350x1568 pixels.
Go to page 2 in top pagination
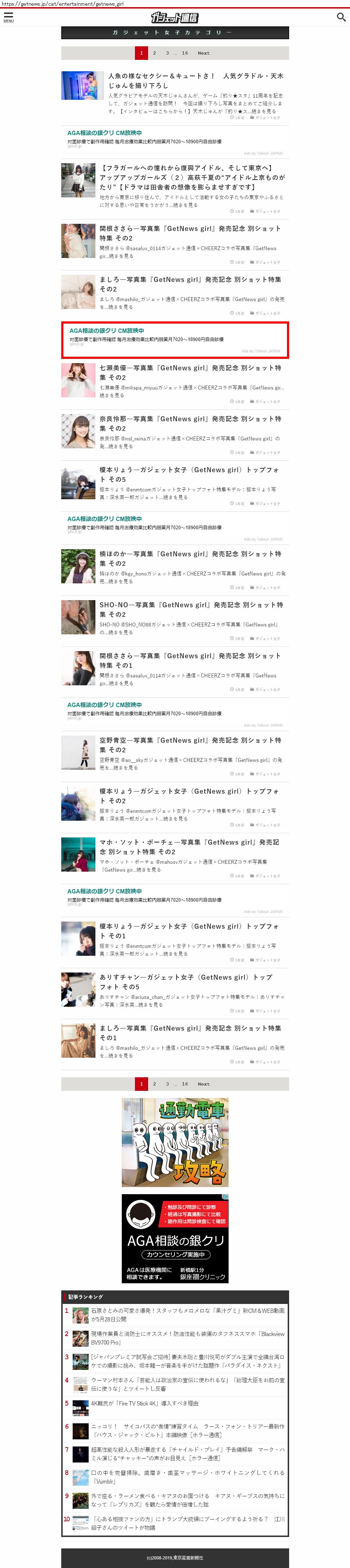click(x=154, y=53)
